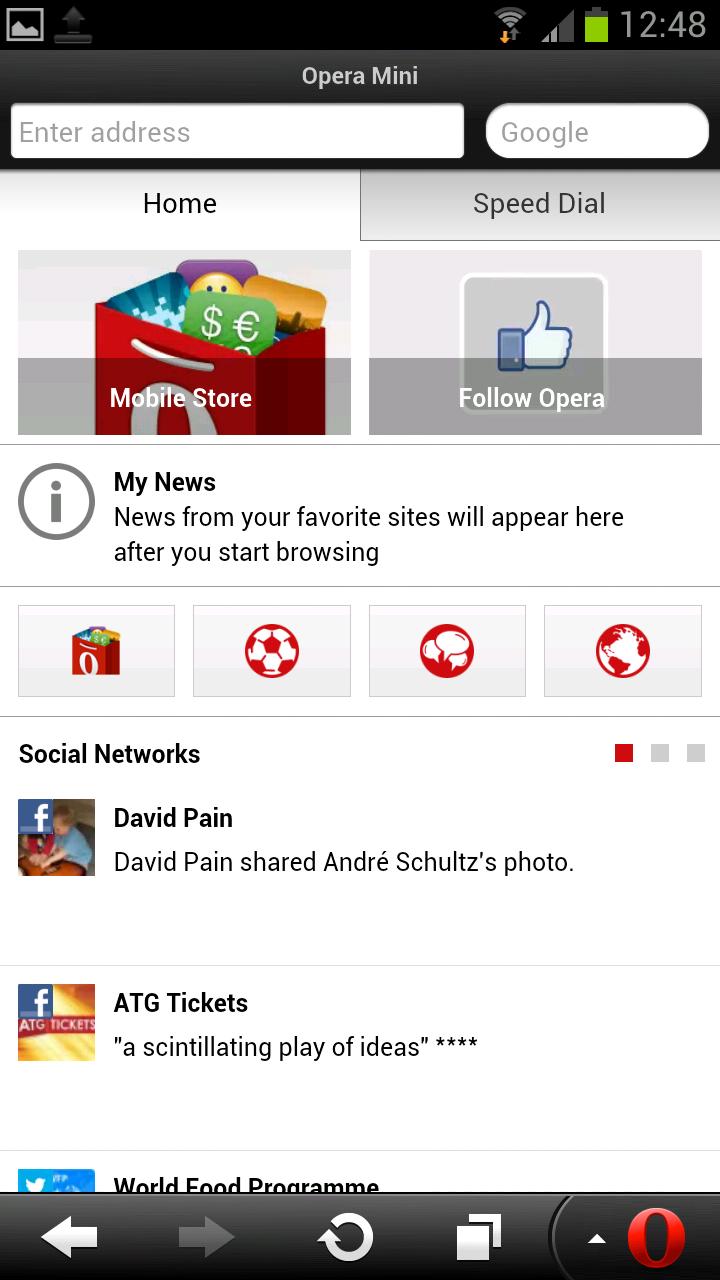The width and height of the screenshot is (720, 1280).
Task: Tap the Google search box
Action: [597, 132]
